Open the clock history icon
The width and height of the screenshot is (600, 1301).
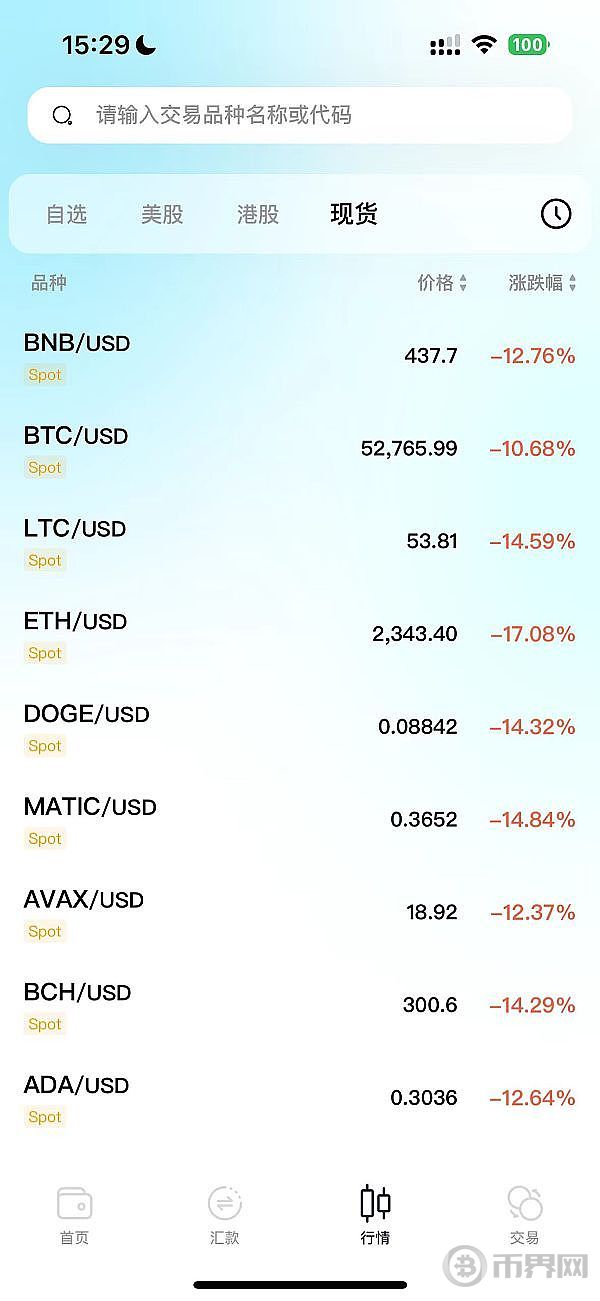coord(556,214)
